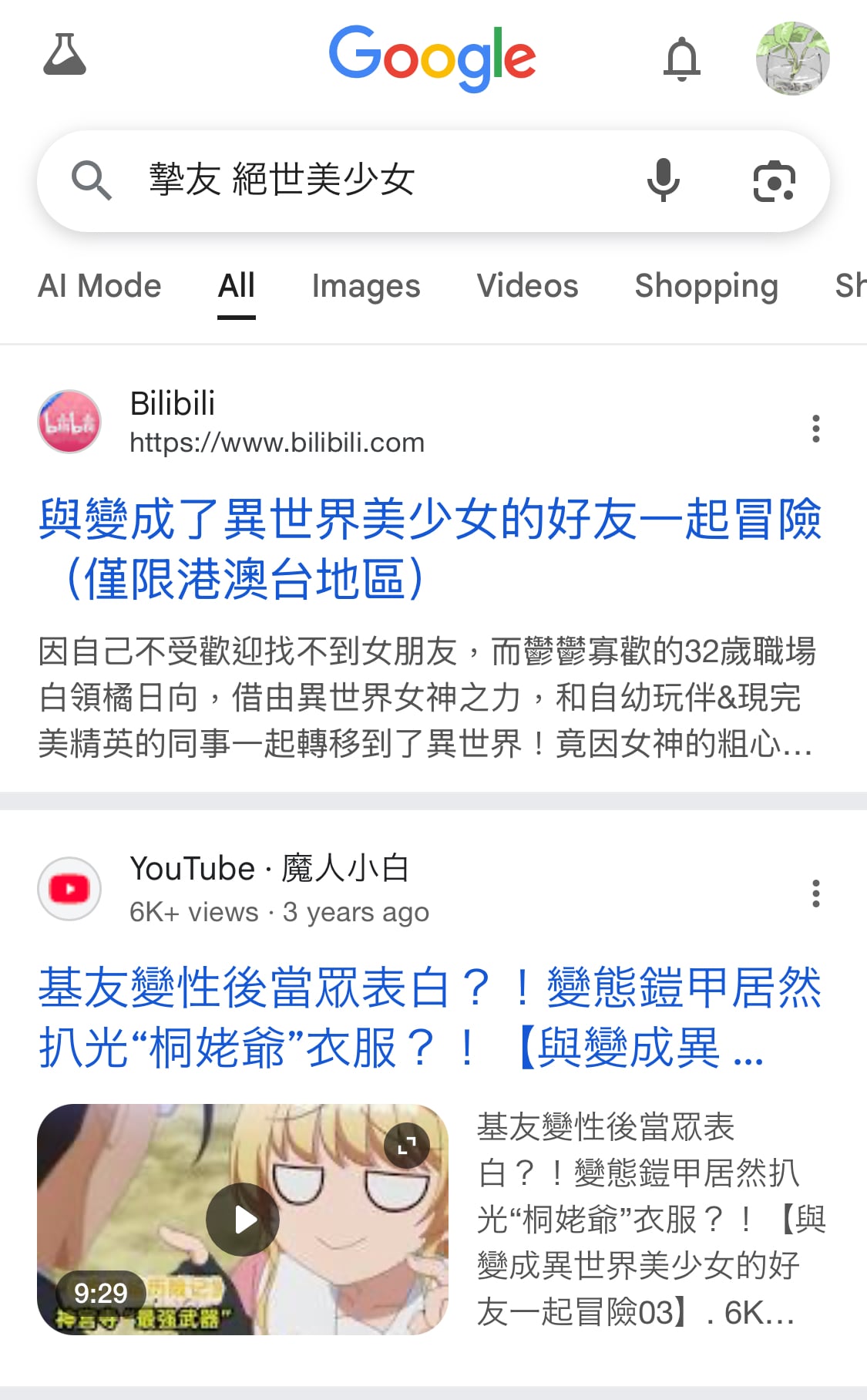Open the notifications bell
867x1400 pixels.
tap(682, 59)
